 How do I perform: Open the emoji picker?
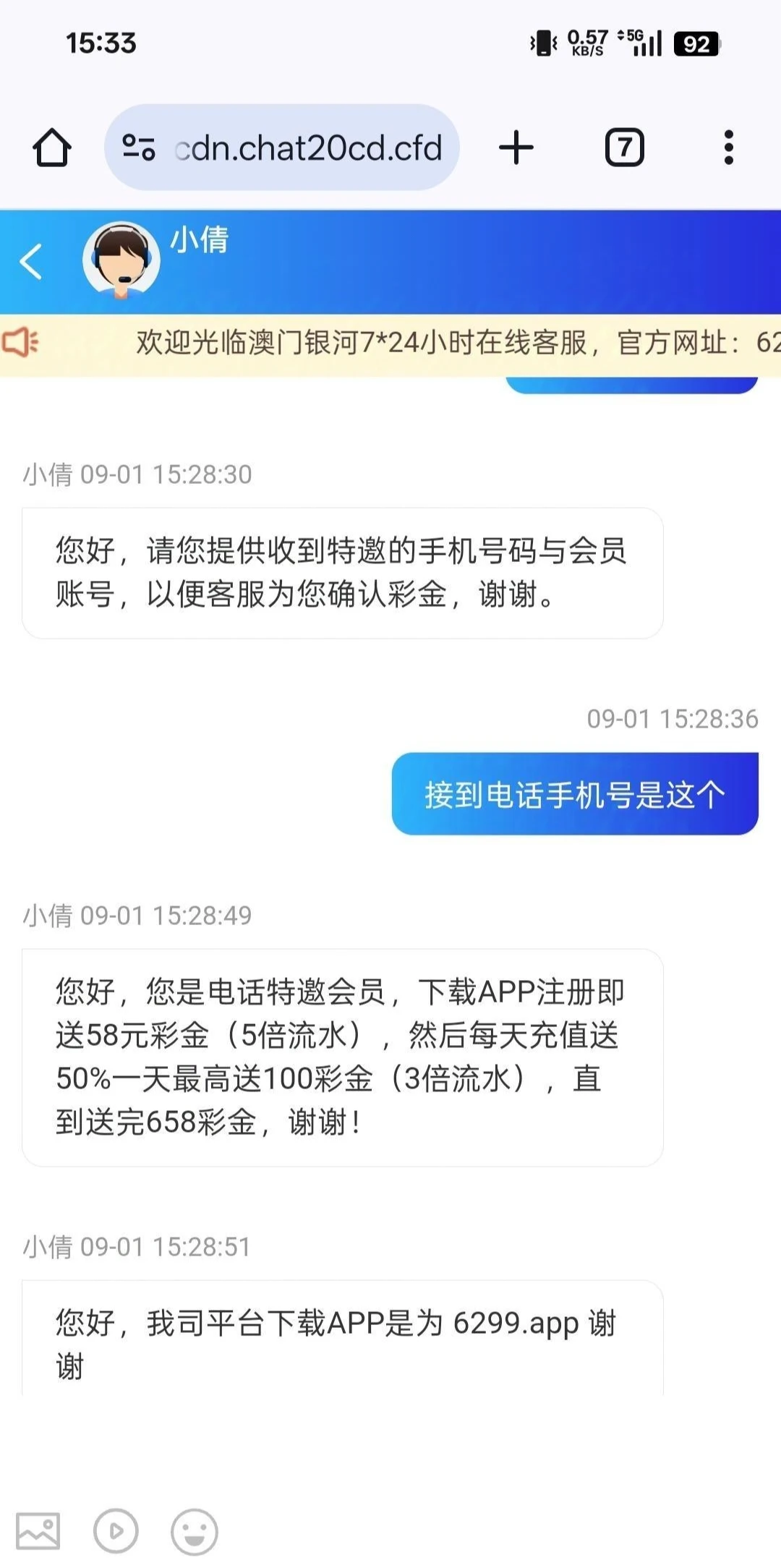[x=194, y=1530]
